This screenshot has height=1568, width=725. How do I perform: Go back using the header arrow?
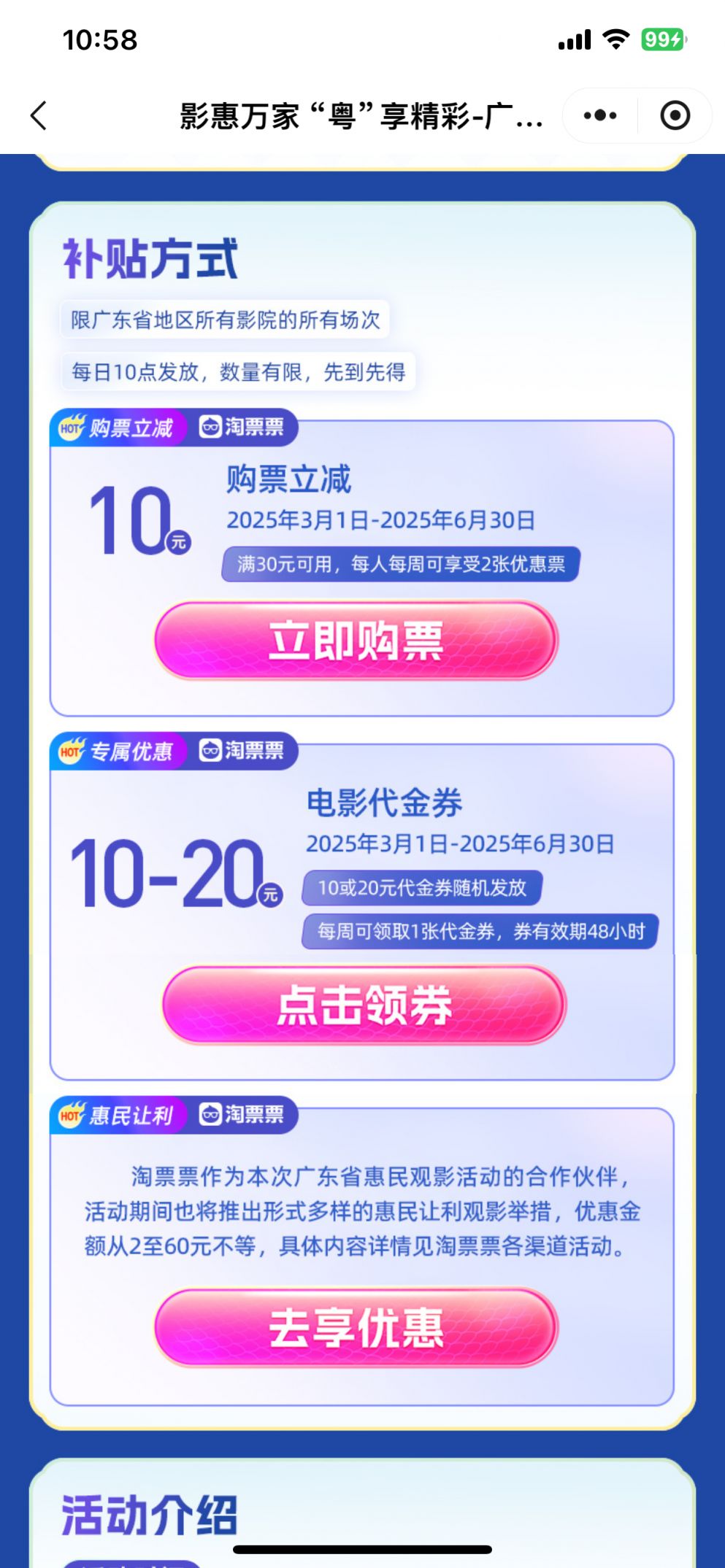click(x=39, y=116)
